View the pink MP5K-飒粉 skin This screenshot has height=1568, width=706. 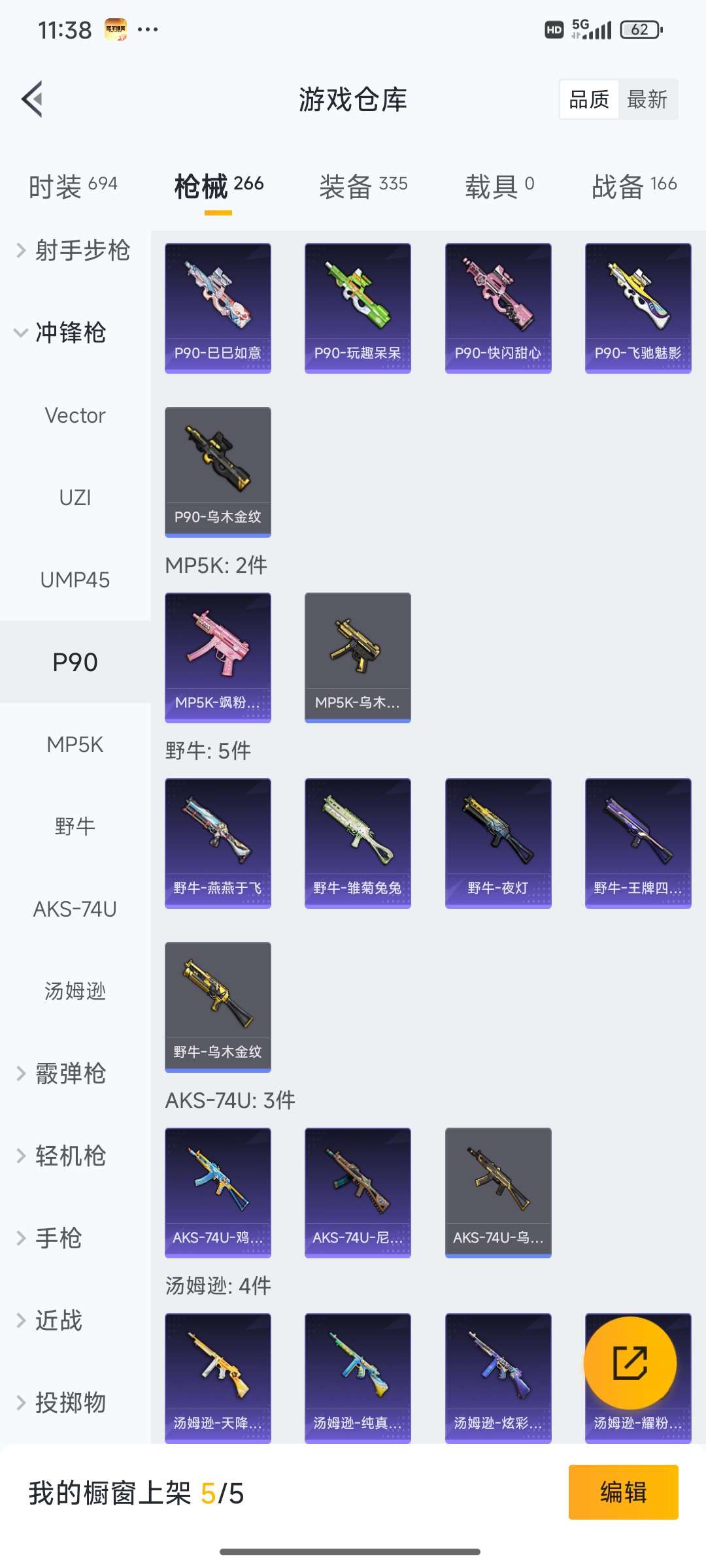[x=218, y=657]
